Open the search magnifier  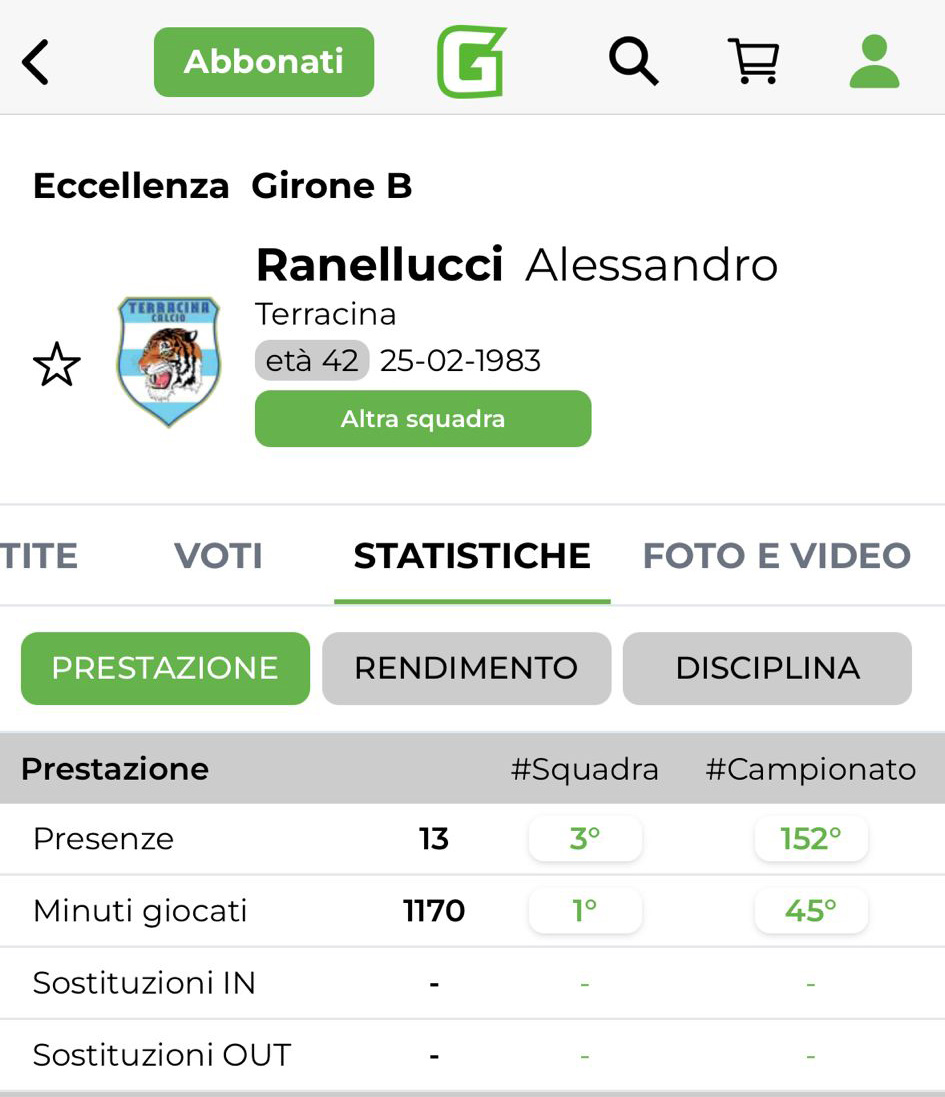click(633, 62)
